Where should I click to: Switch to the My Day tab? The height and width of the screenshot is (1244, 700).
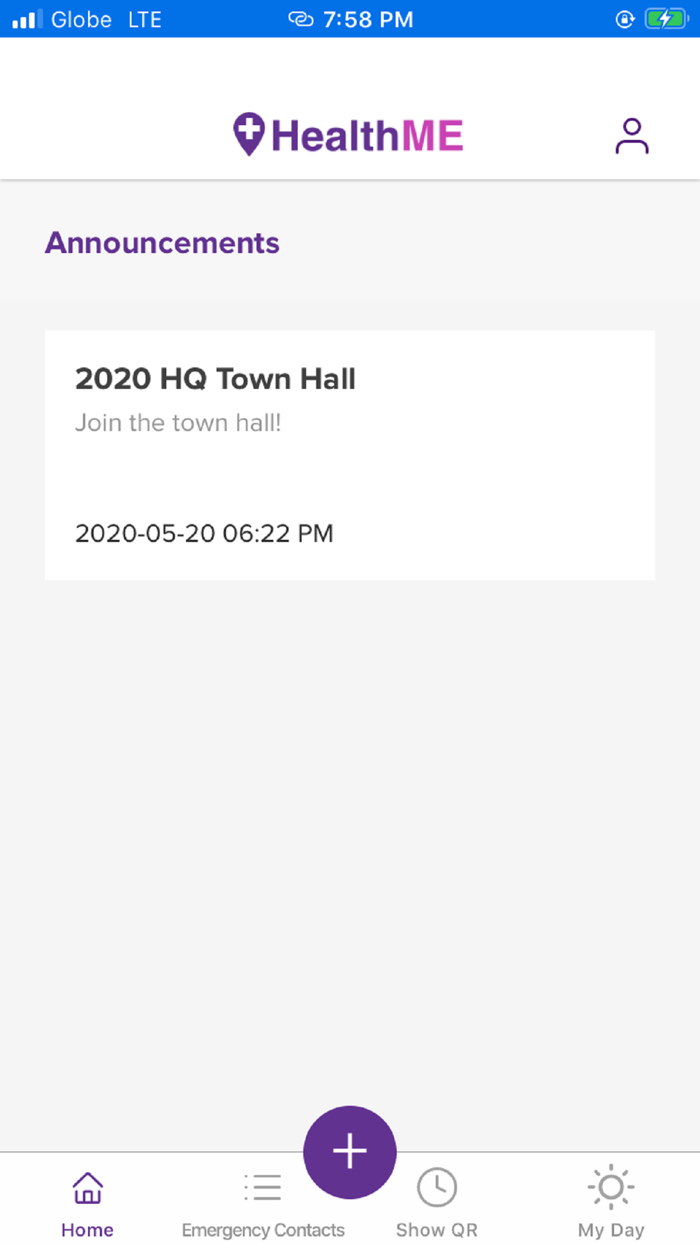tap(611, 1203)
